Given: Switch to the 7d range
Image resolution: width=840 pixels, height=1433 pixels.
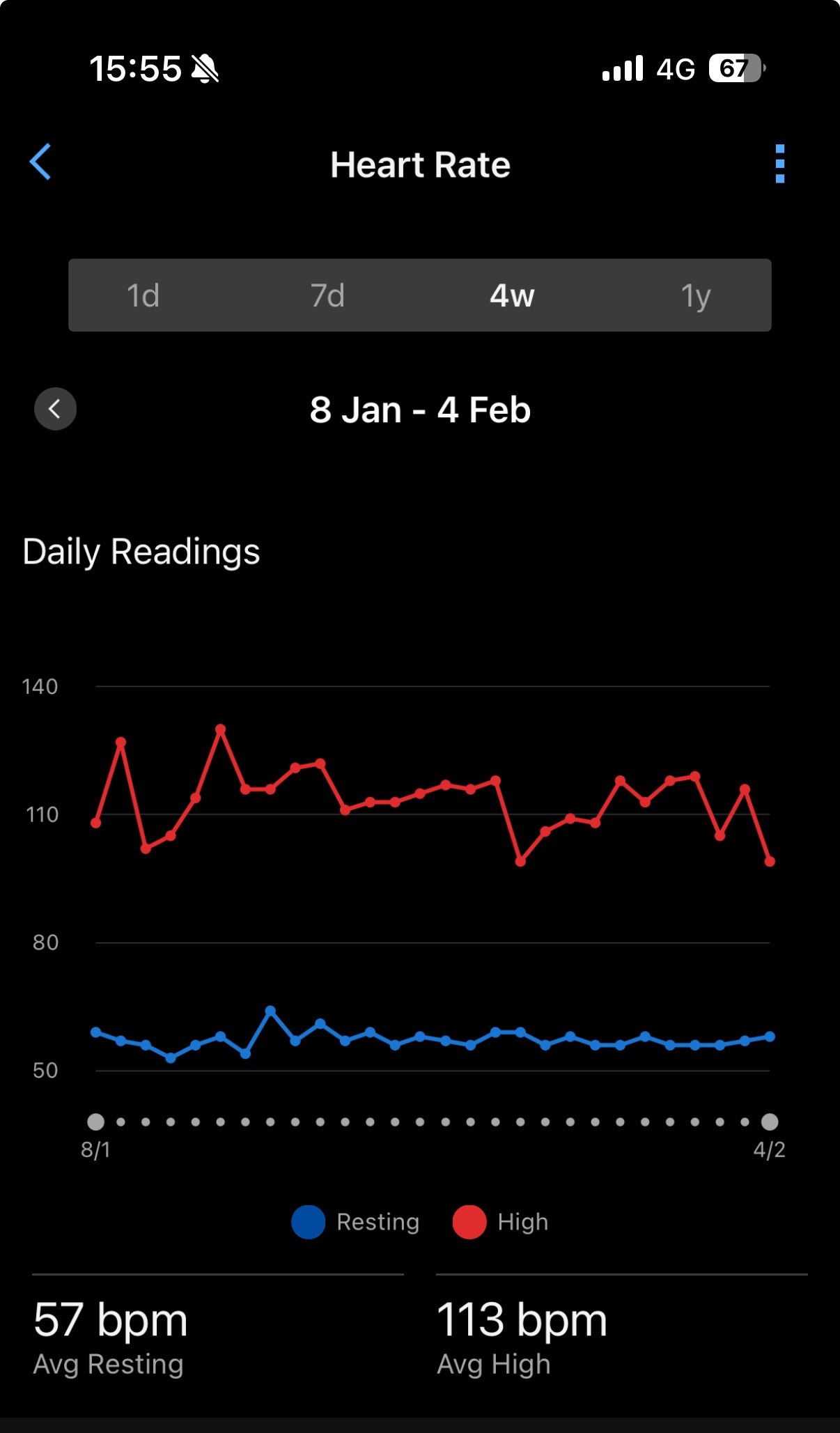Looking at the screenshot, I should [x=327, y=295].
